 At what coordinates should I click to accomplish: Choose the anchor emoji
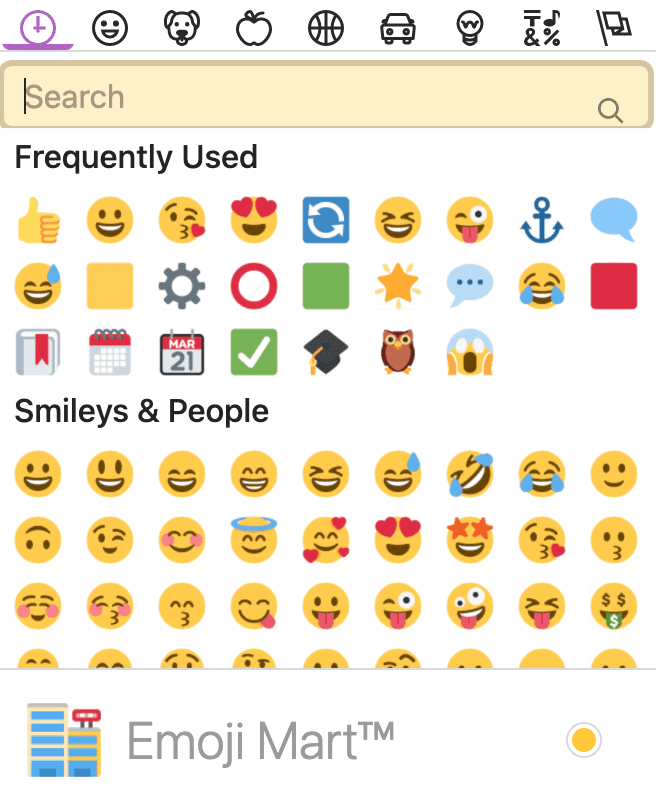(x=542, y=220)
